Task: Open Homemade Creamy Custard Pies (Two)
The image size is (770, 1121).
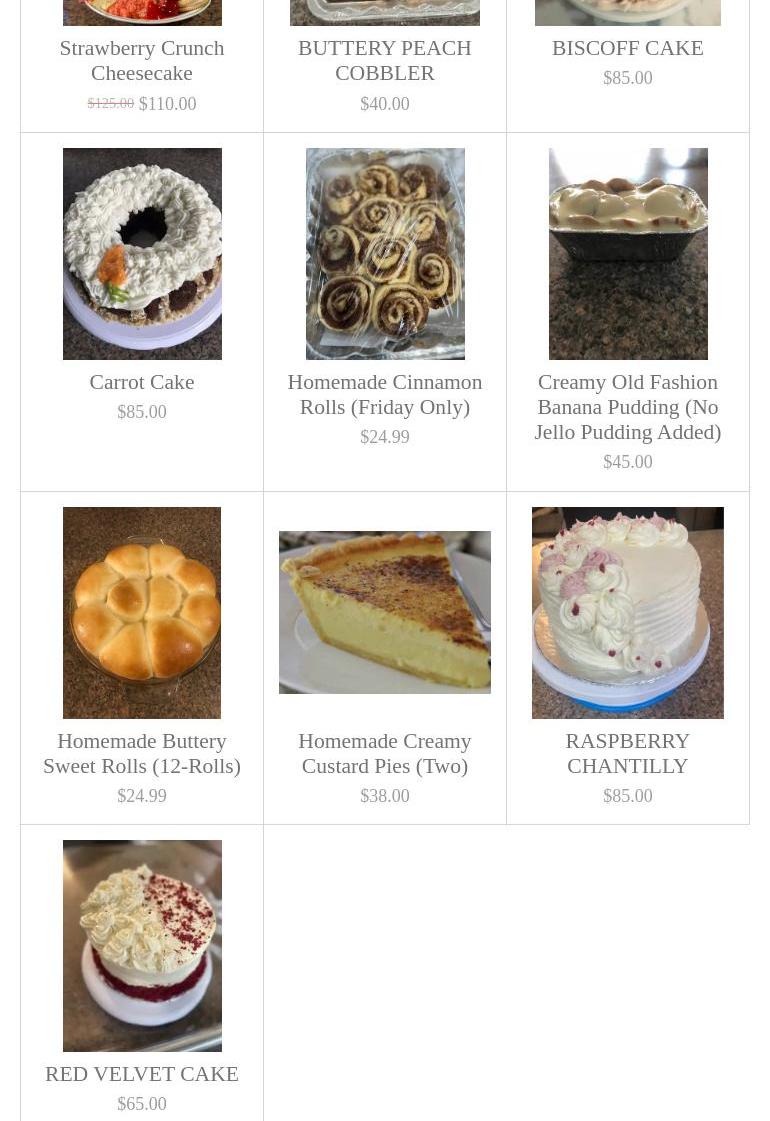Action: [x=384, y=753]
